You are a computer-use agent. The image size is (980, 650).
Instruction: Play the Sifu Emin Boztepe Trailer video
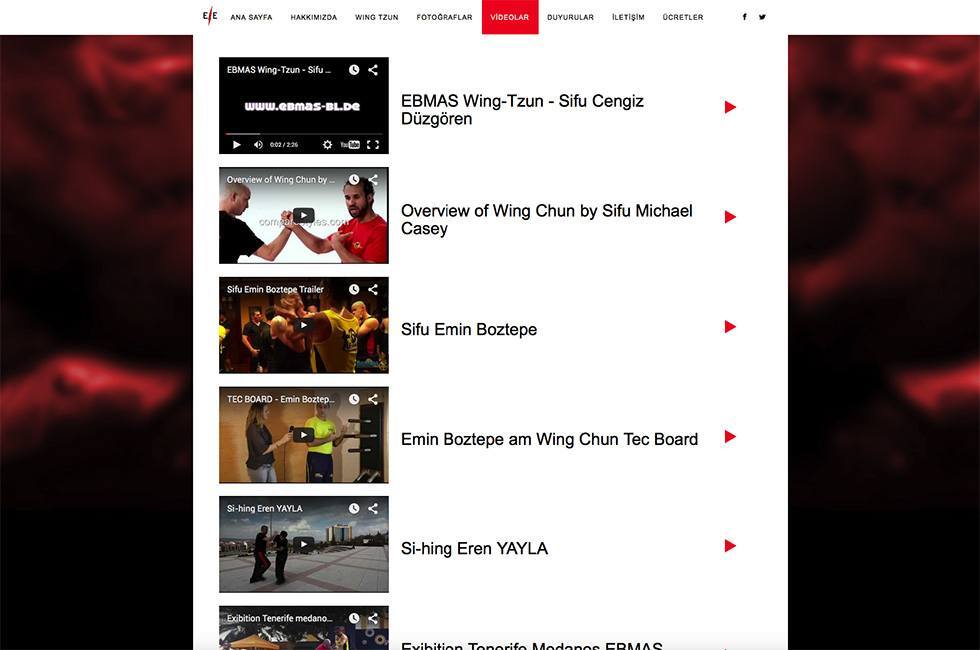coord(304,325)
